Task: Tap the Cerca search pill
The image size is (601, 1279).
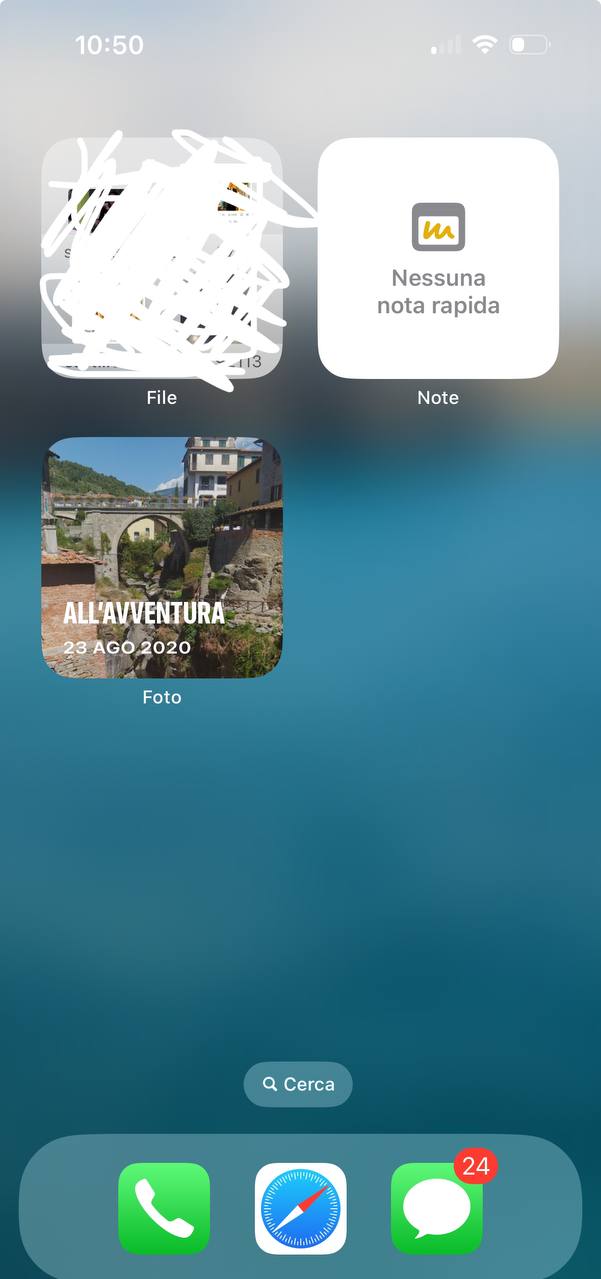Action: pos(298,1084)
